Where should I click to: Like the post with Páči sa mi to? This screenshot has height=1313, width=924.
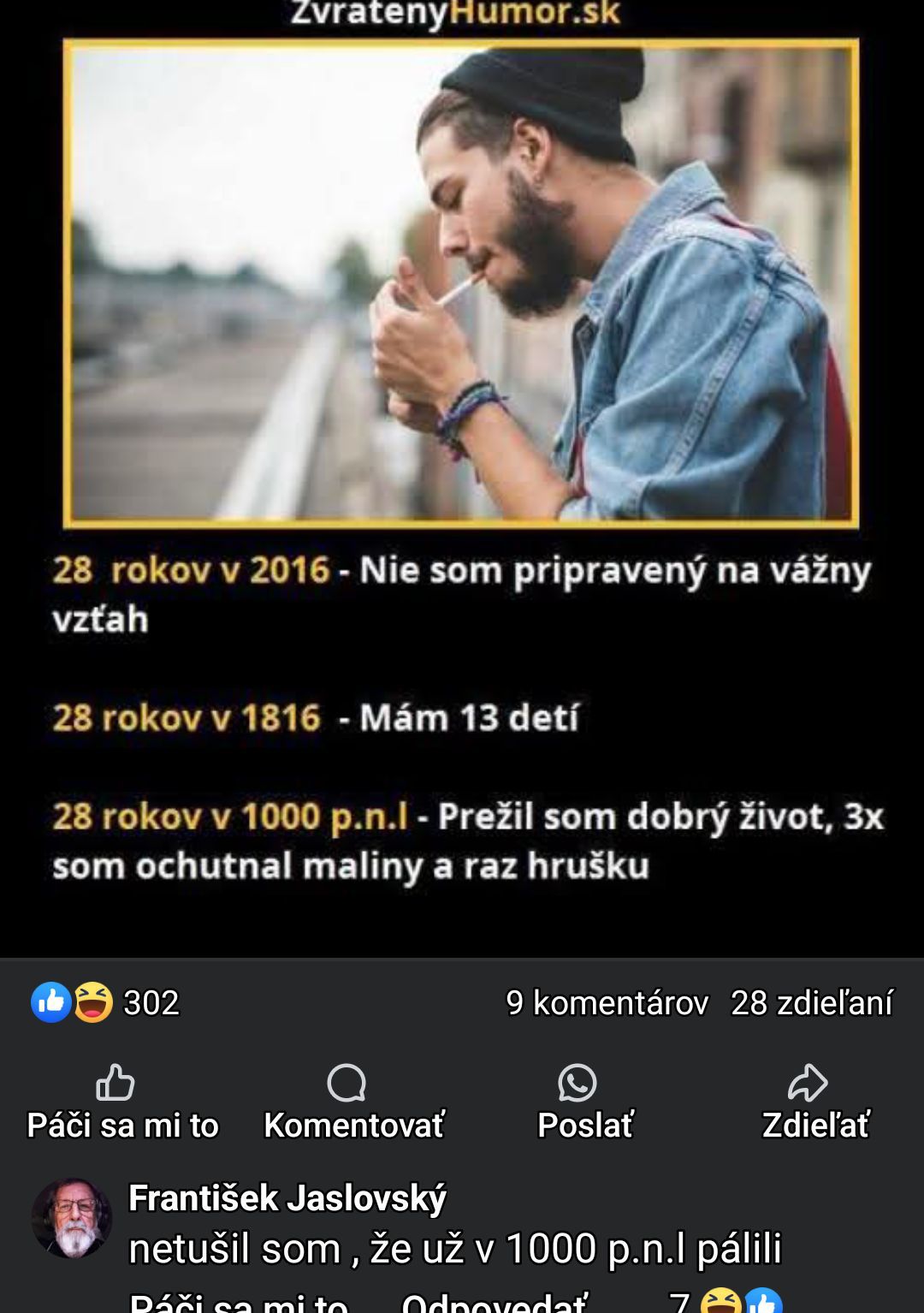(122, 1102)
